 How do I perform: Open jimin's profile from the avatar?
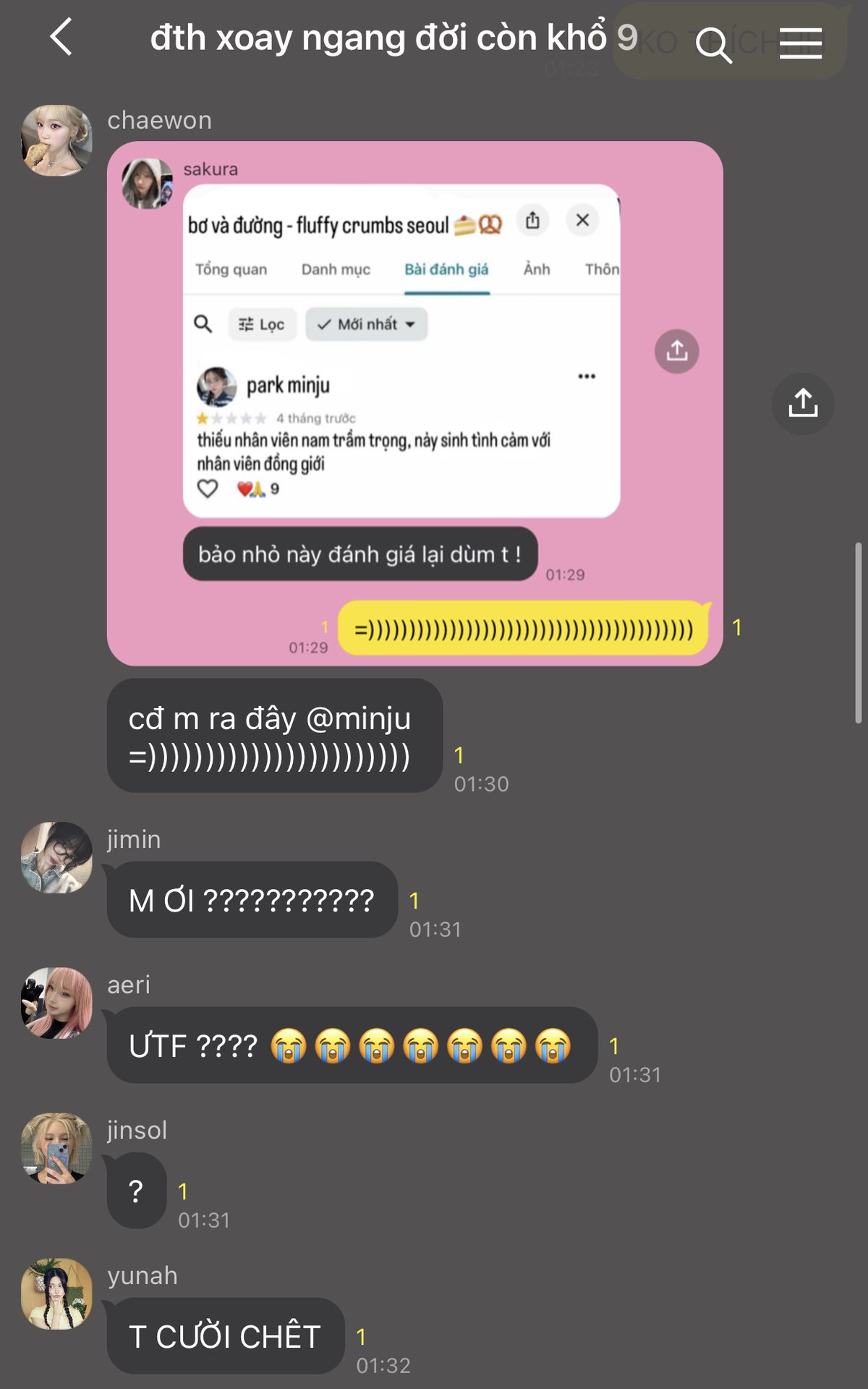click(56, 857)
